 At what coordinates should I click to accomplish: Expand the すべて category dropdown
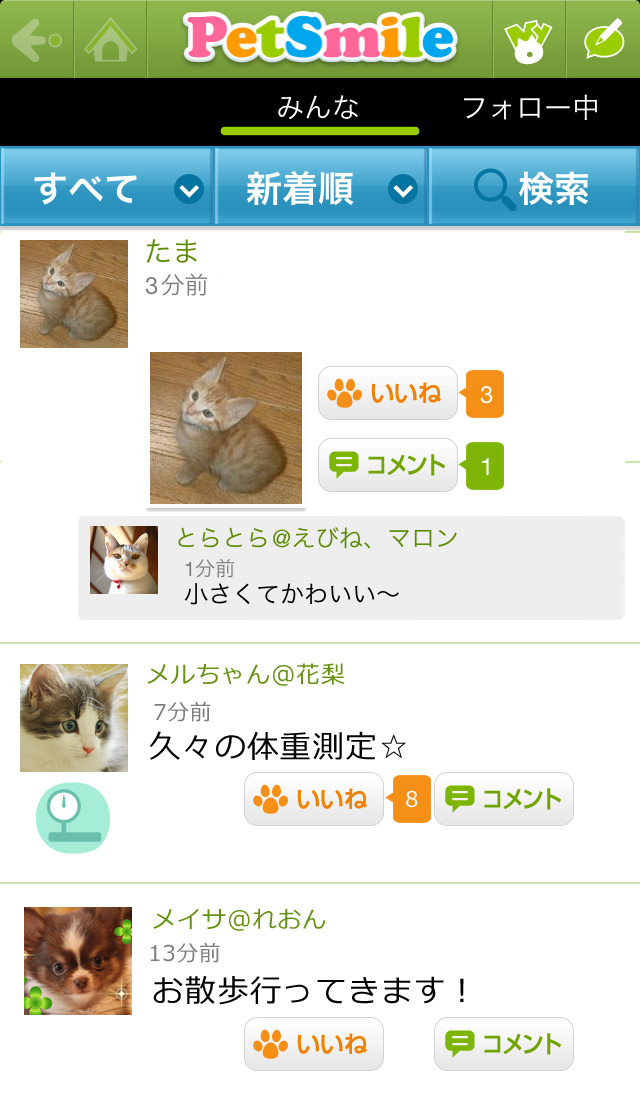tap(108, 188)
